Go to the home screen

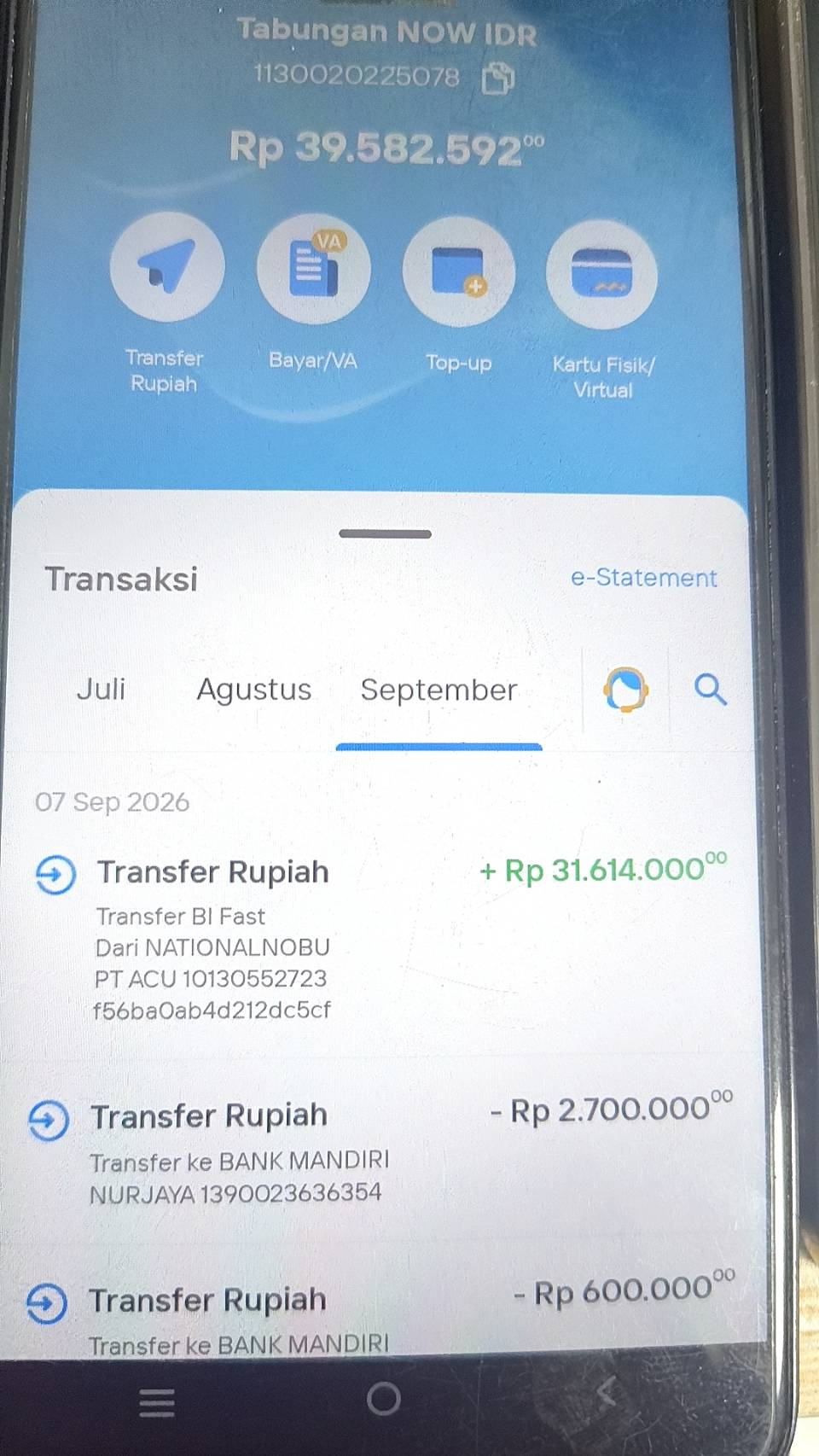(383, 1399)
